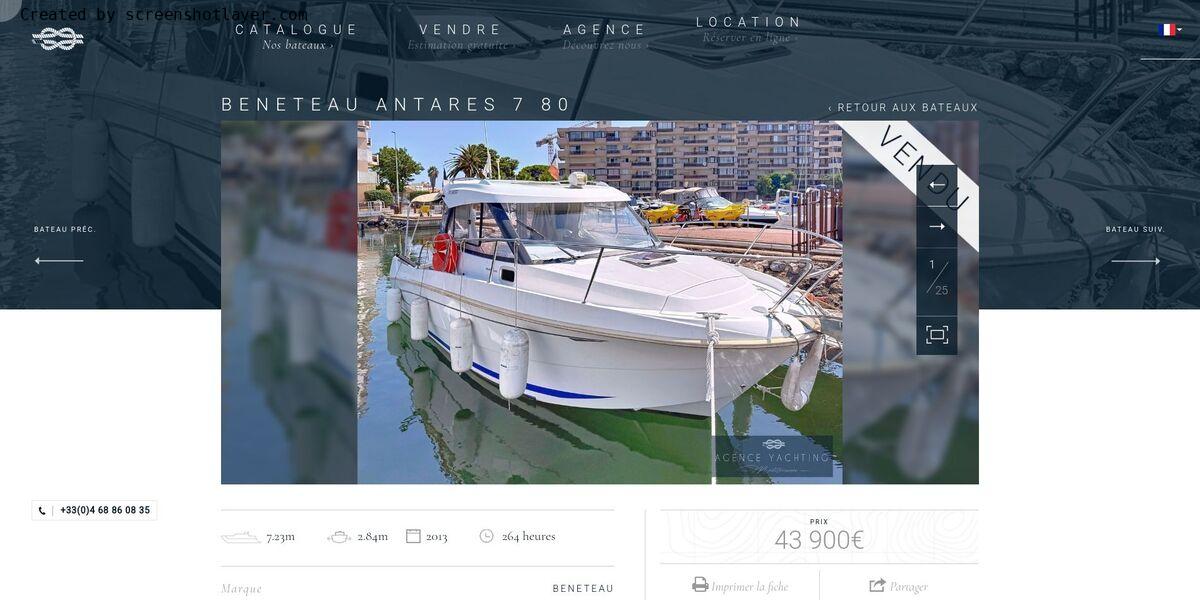Open the photo in fullscreen

(936, 335)
